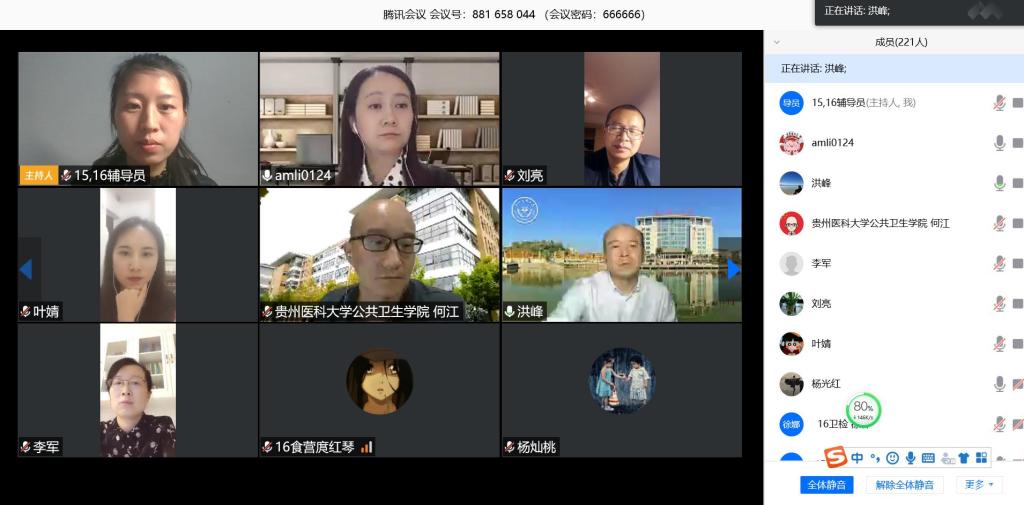Toggle microphone for 洪峰 in member list
Image resolution: width=1024 pixels, height=505 pixels.
click(999, 183)
